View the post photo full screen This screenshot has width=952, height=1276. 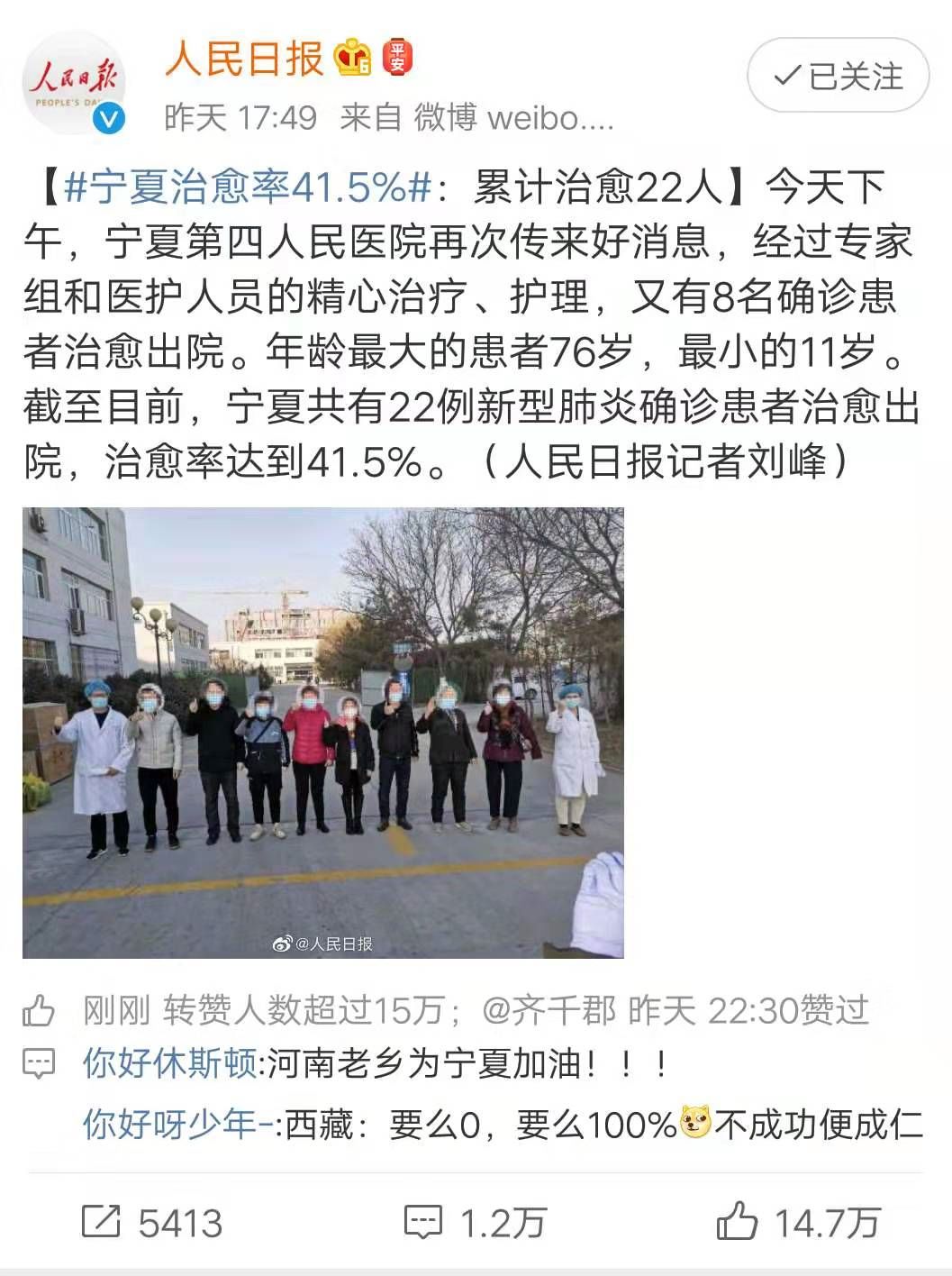(322, 732)
